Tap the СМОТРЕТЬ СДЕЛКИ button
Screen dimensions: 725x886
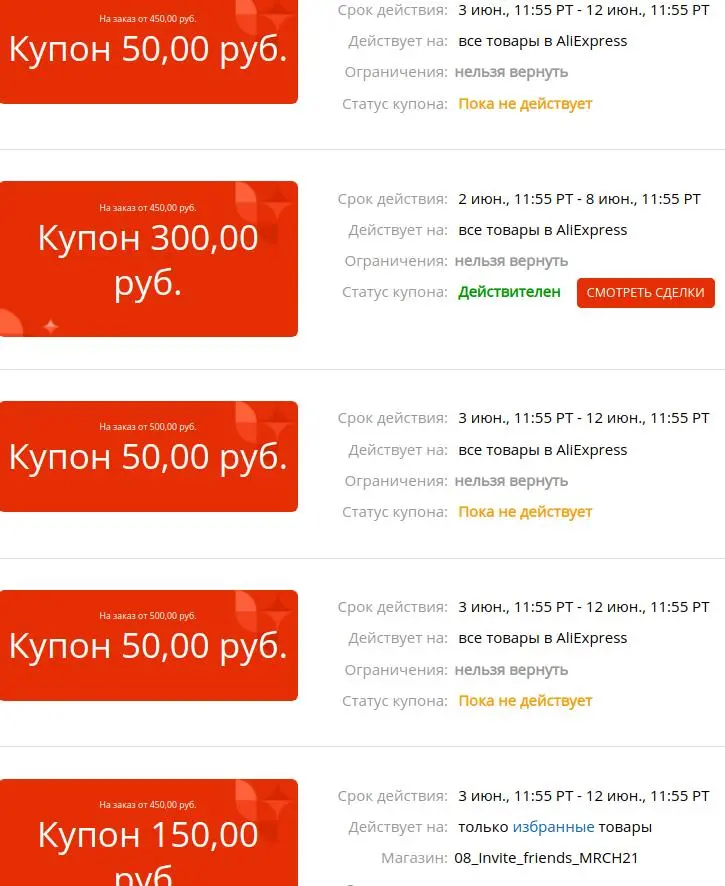pyautogui.click(x=645, y=293)
